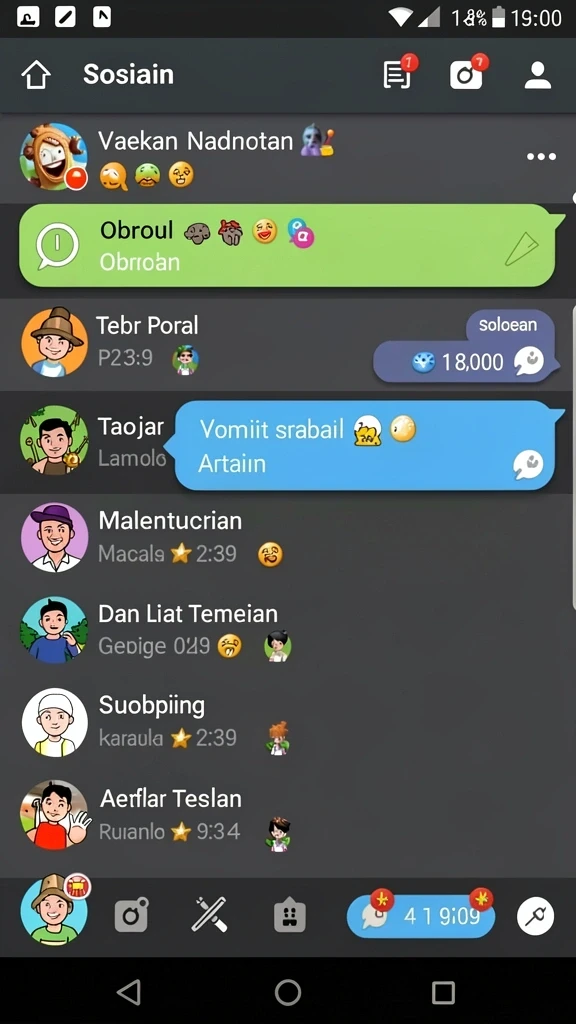The image size is (576, 1024).
Task: Tap the round white icon at bottom right
Action: tap(536, 916)
